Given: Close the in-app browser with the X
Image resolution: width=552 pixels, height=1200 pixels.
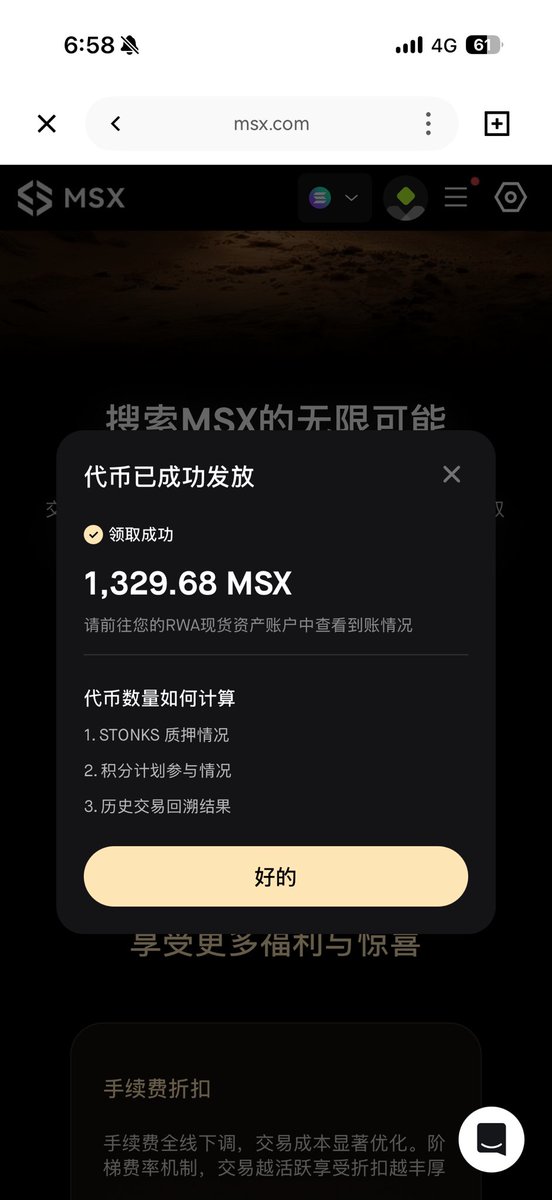Looking at the screenshot, I should pyautogui.click(x=46, y=124).
